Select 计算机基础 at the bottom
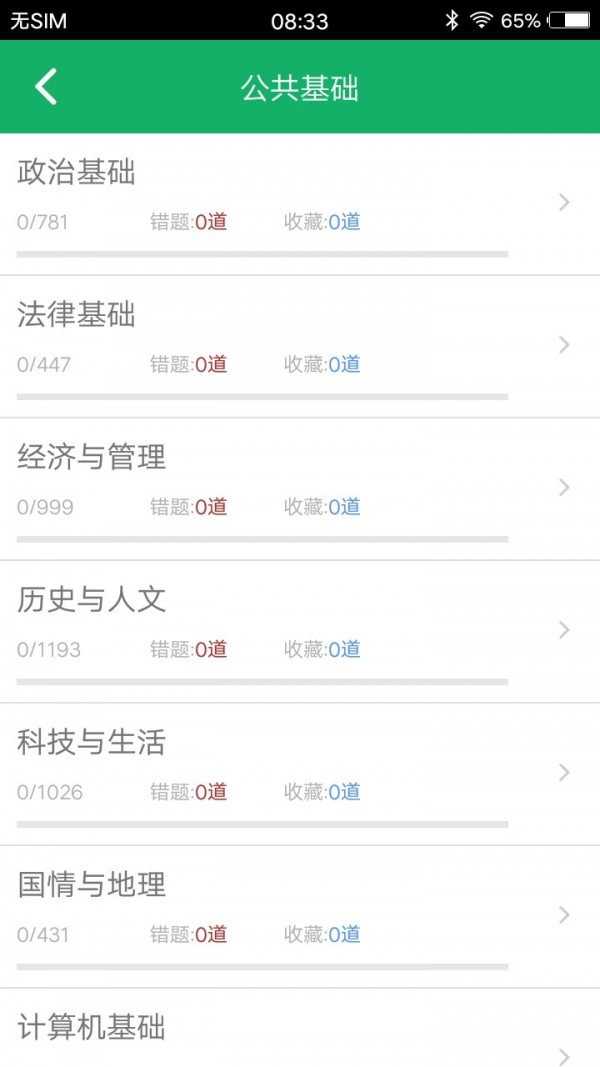 (x=300, y=1028)
